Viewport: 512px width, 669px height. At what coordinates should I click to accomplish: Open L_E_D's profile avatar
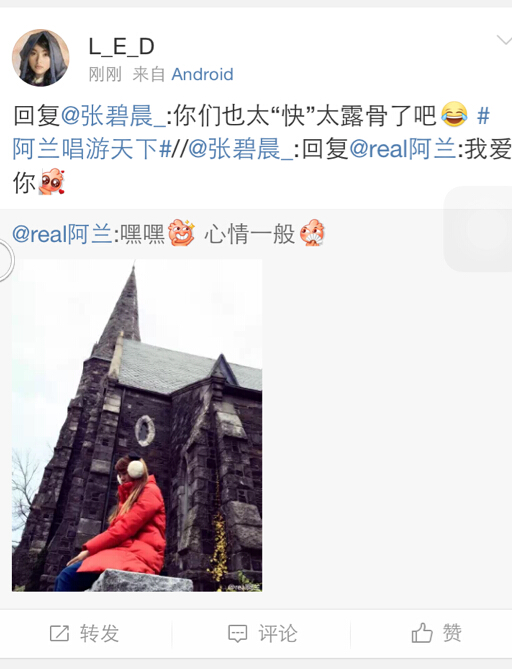(41, 58)
